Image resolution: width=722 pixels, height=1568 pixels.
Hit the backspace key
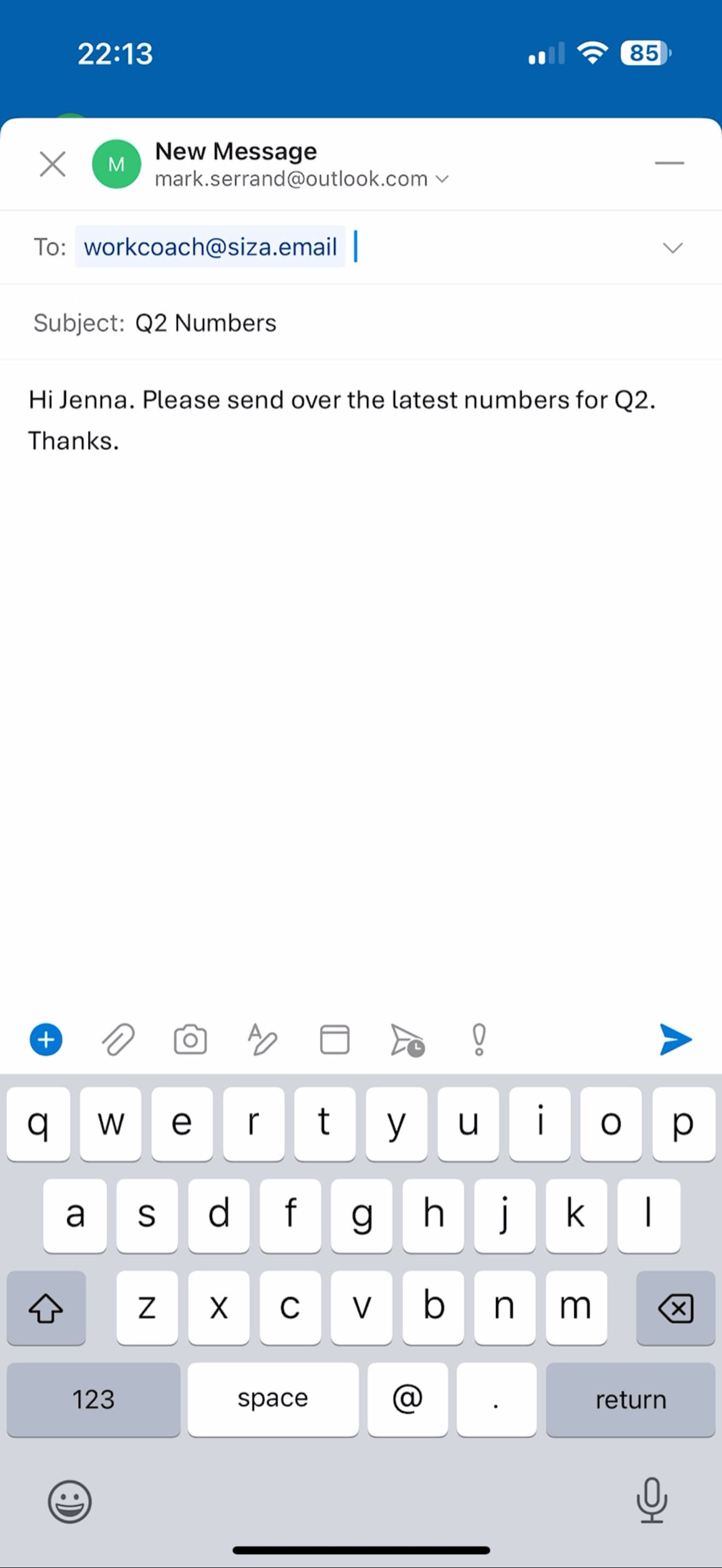click(x=675, y=1308)
